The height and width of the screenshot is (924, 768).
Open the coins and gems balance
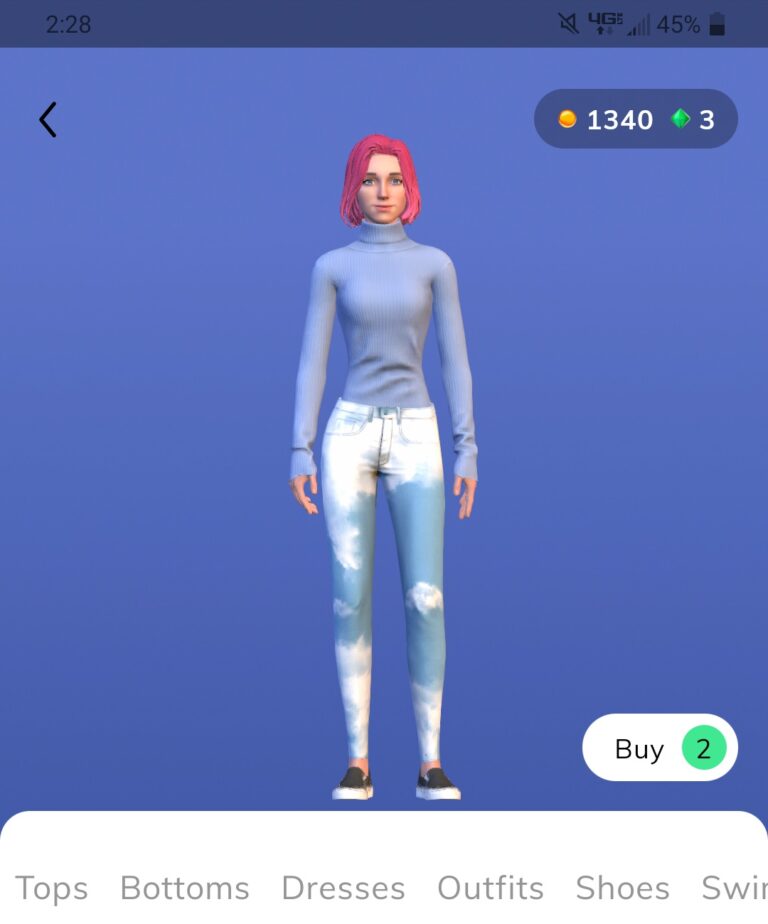coord(636,120)
